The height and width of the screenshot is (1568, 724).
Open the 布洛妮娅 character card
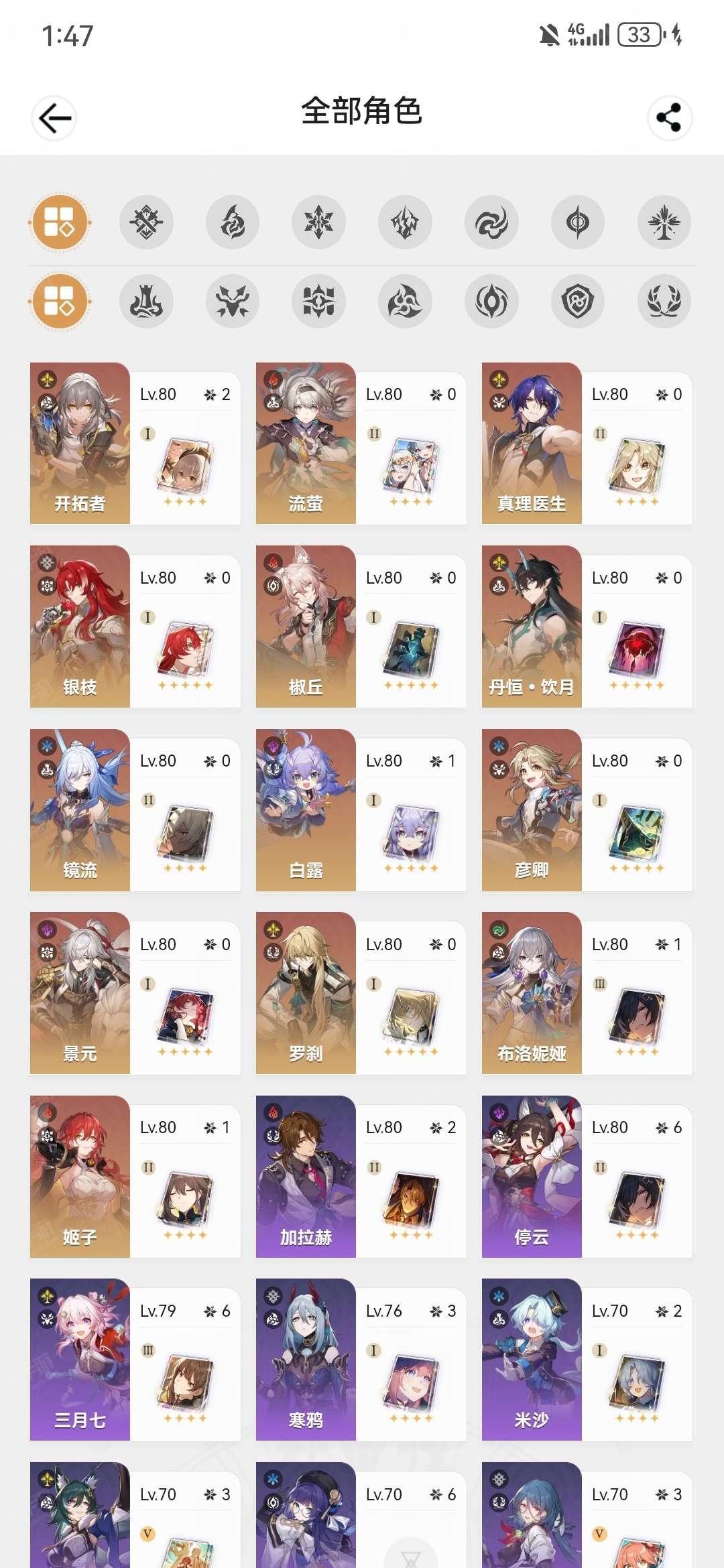pos(587,993)
